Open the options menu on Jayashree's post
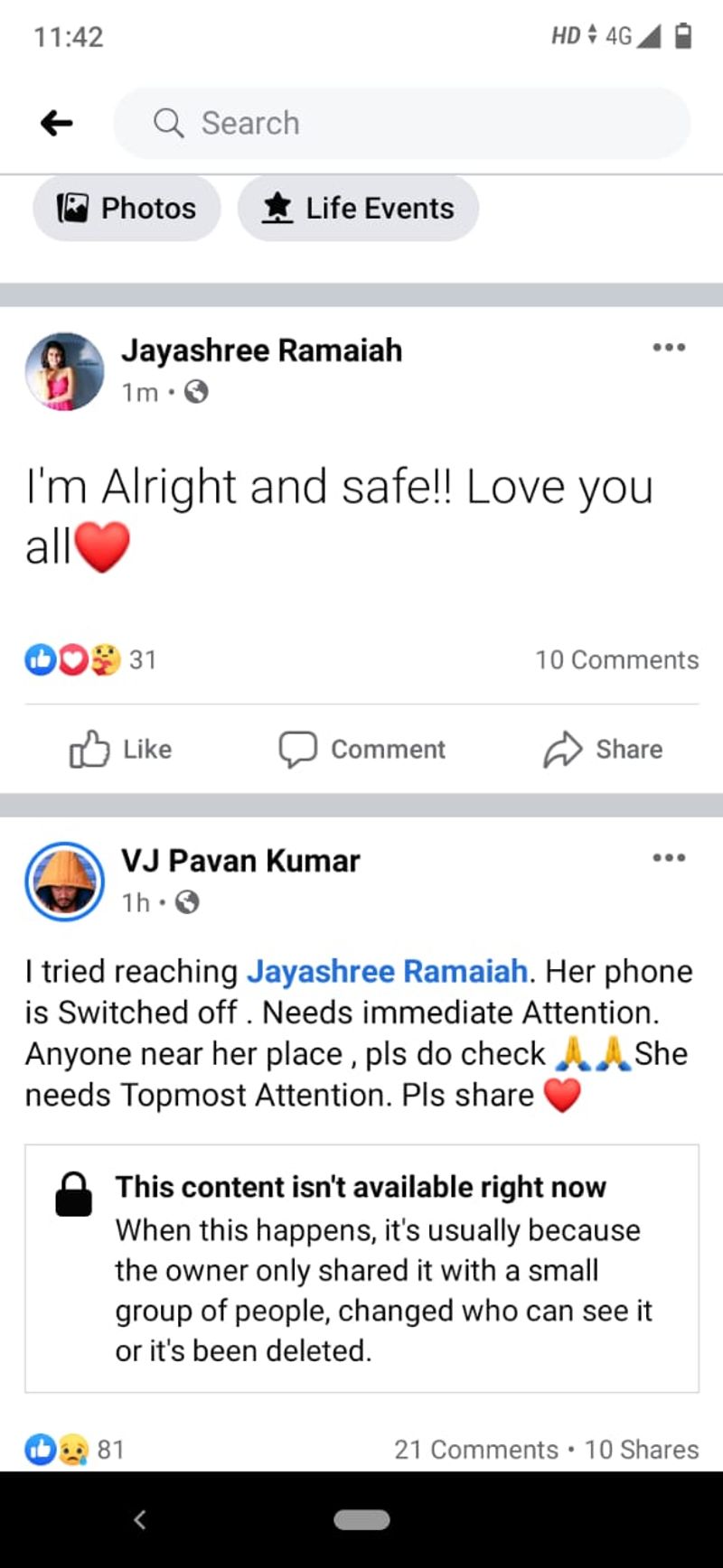Screen dimensions: 723x1568 pyautogui.click(x=669, y=348)
